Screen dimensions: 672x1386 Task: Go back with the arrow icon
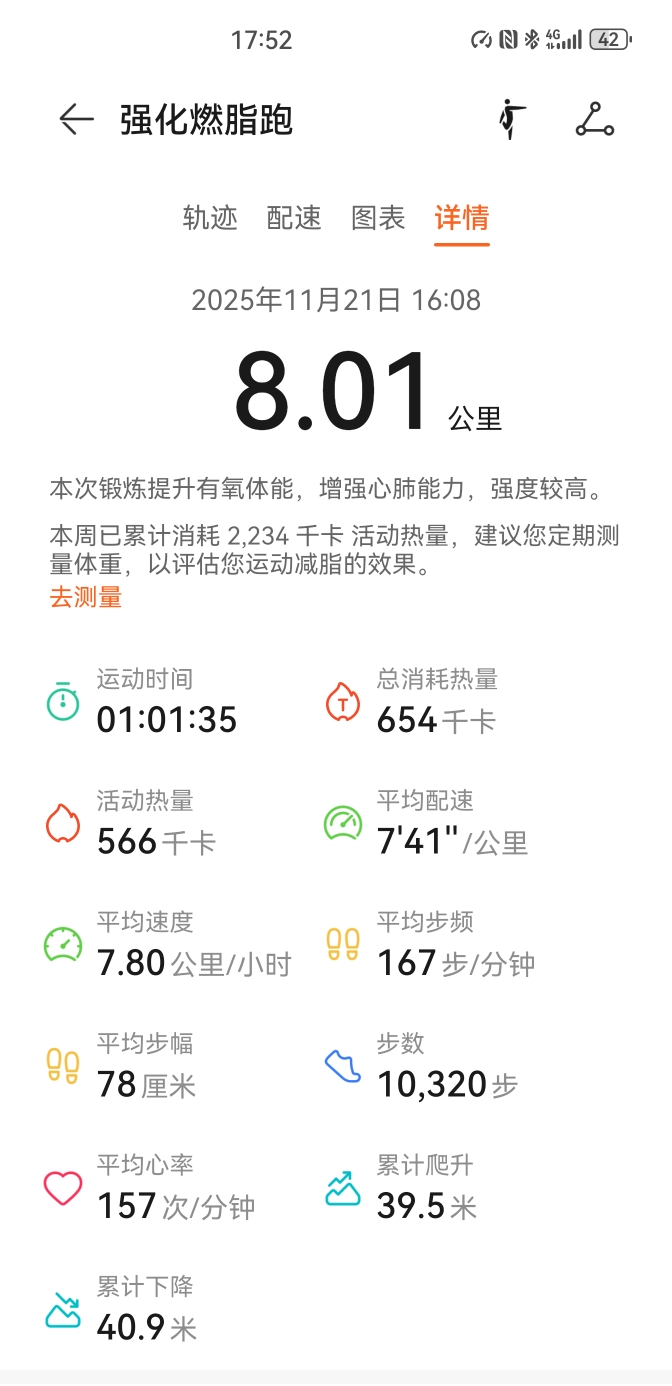coord(76,120)
